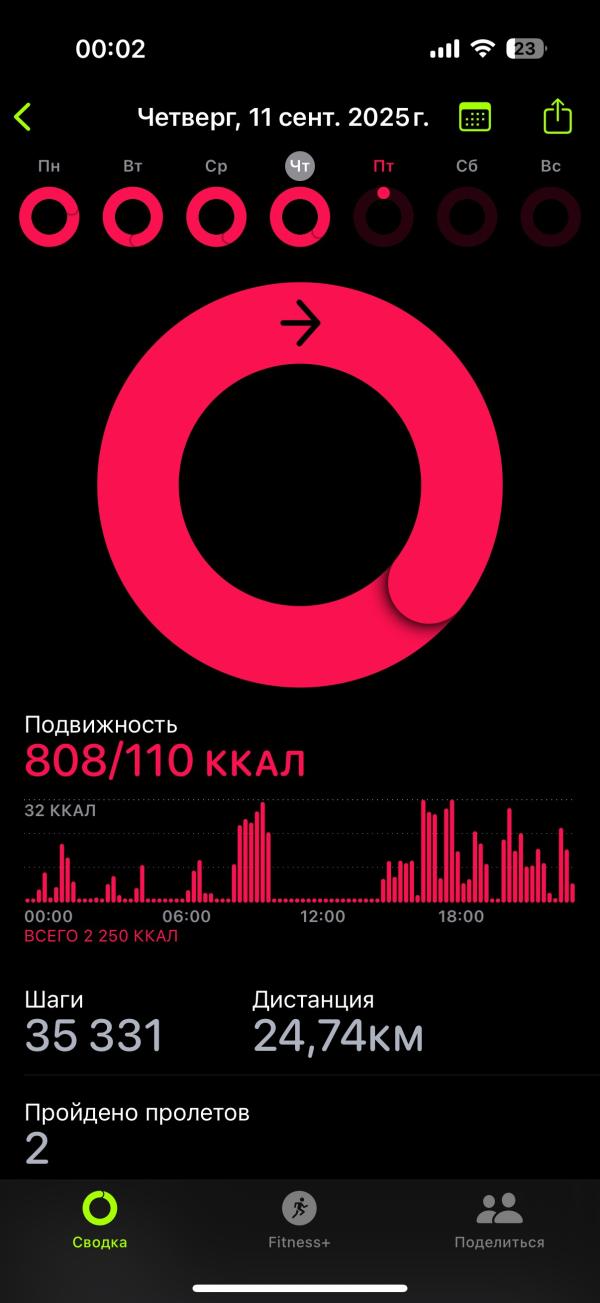The image size is (600, 1303).
Task: Select Thursday's activity ring
Action: 300,216
